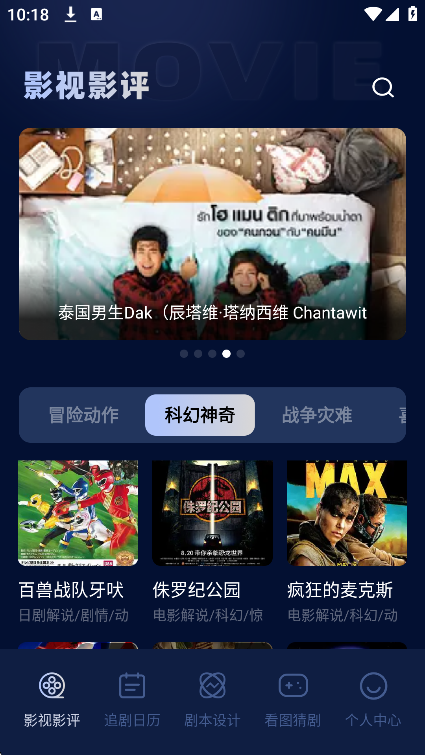The height and width of the screenshot is (755, 425).
Task: Switch to 个人中心 tab
Action: [373, 700]
